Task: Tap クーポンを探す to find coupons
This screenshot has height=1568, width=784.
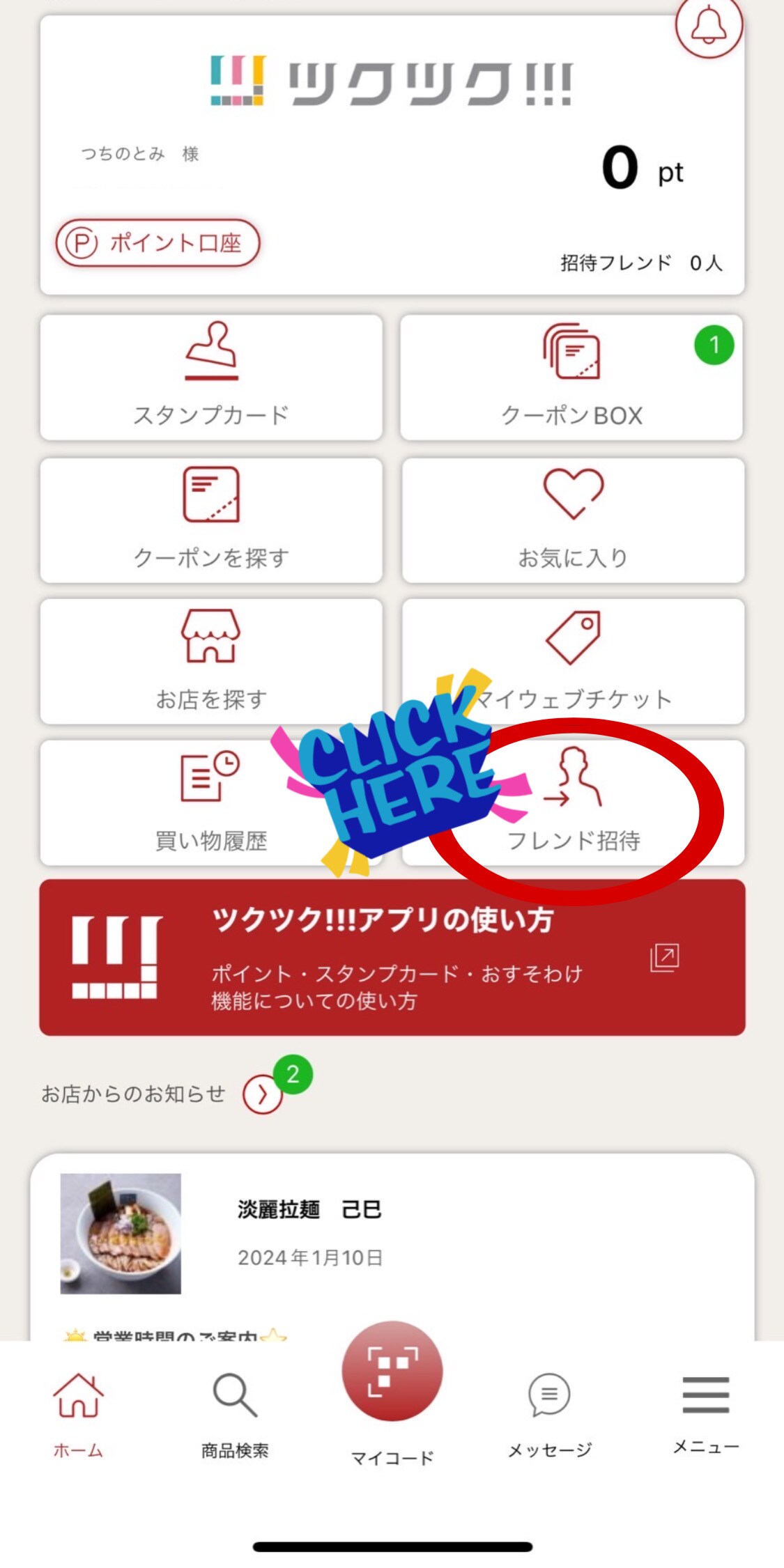Action: point(211,520)
